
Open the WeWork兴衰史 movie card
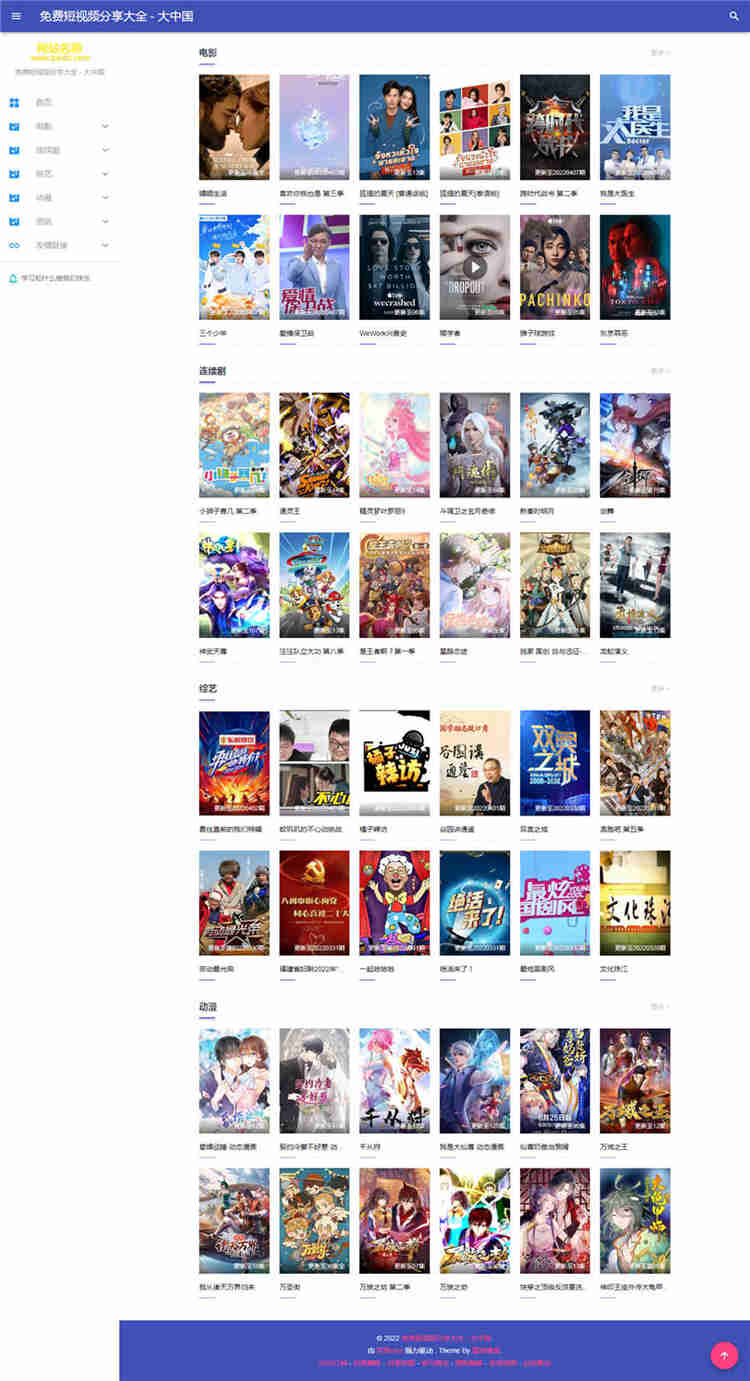pyautogui.click(x=394, y=267)
